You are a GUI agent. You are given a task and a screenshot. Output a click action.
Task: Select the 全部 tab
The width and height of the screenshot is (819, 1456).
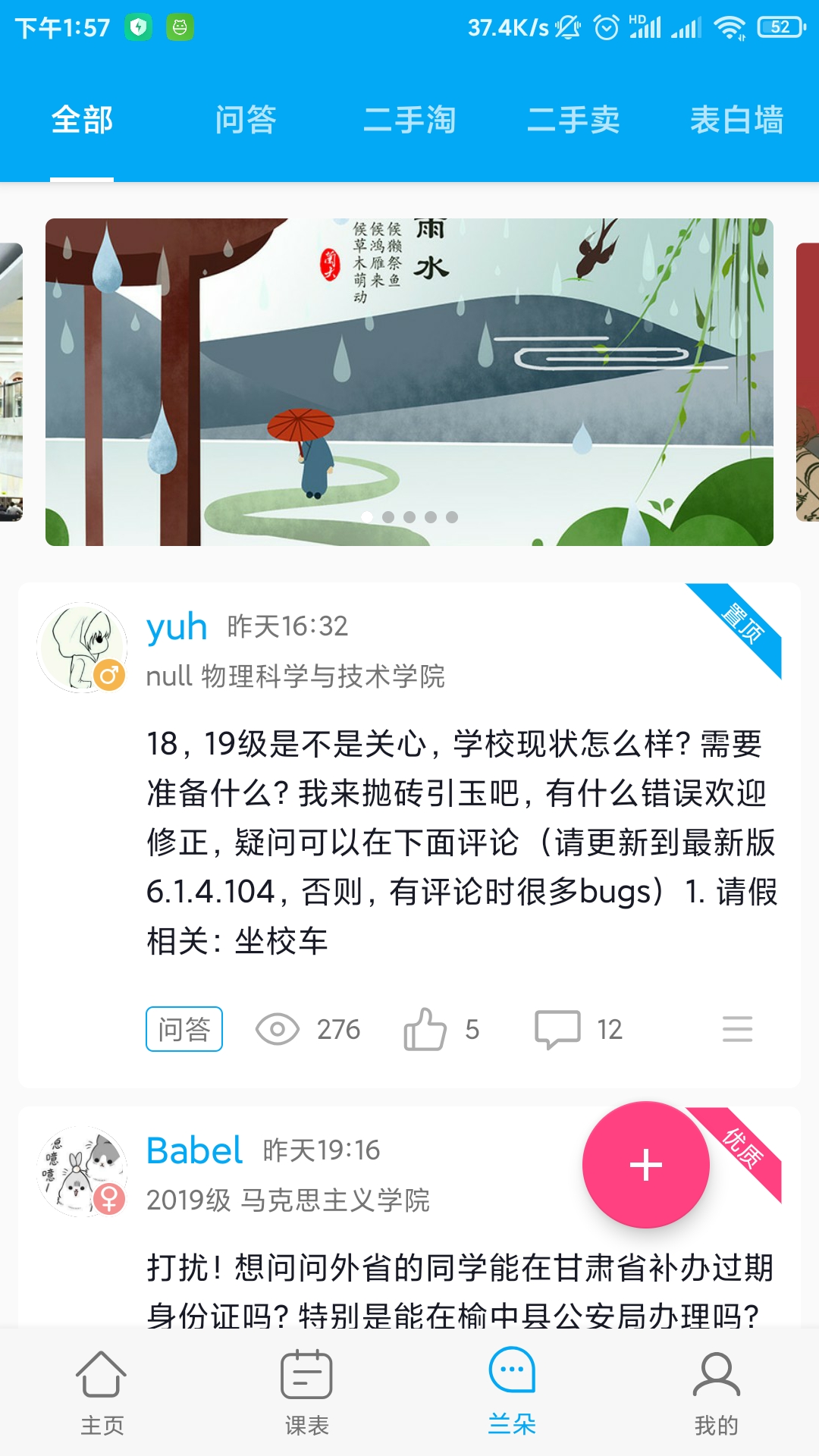(x=82, y=121)
